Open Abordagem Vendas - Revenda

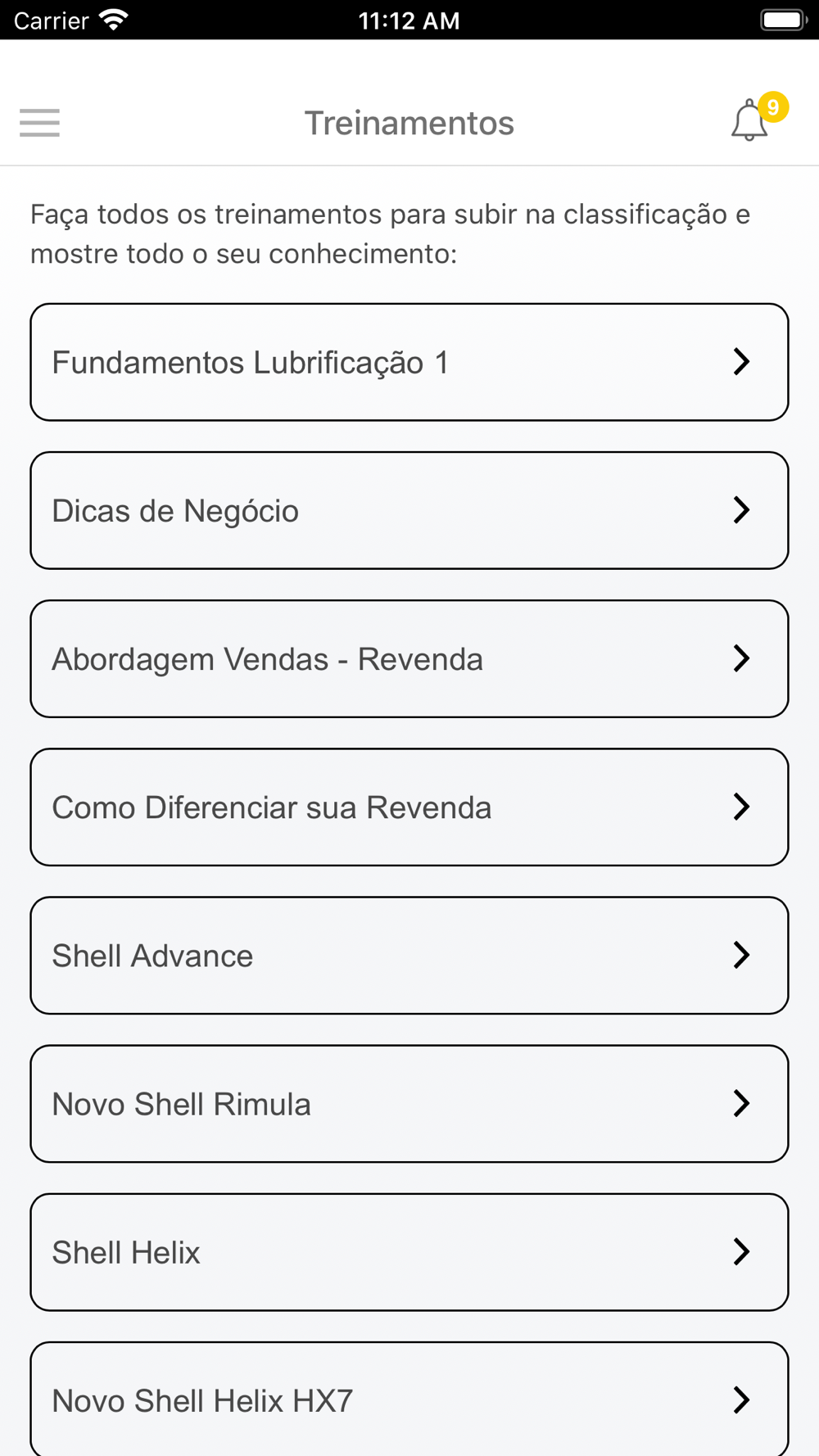click(409, 658)
